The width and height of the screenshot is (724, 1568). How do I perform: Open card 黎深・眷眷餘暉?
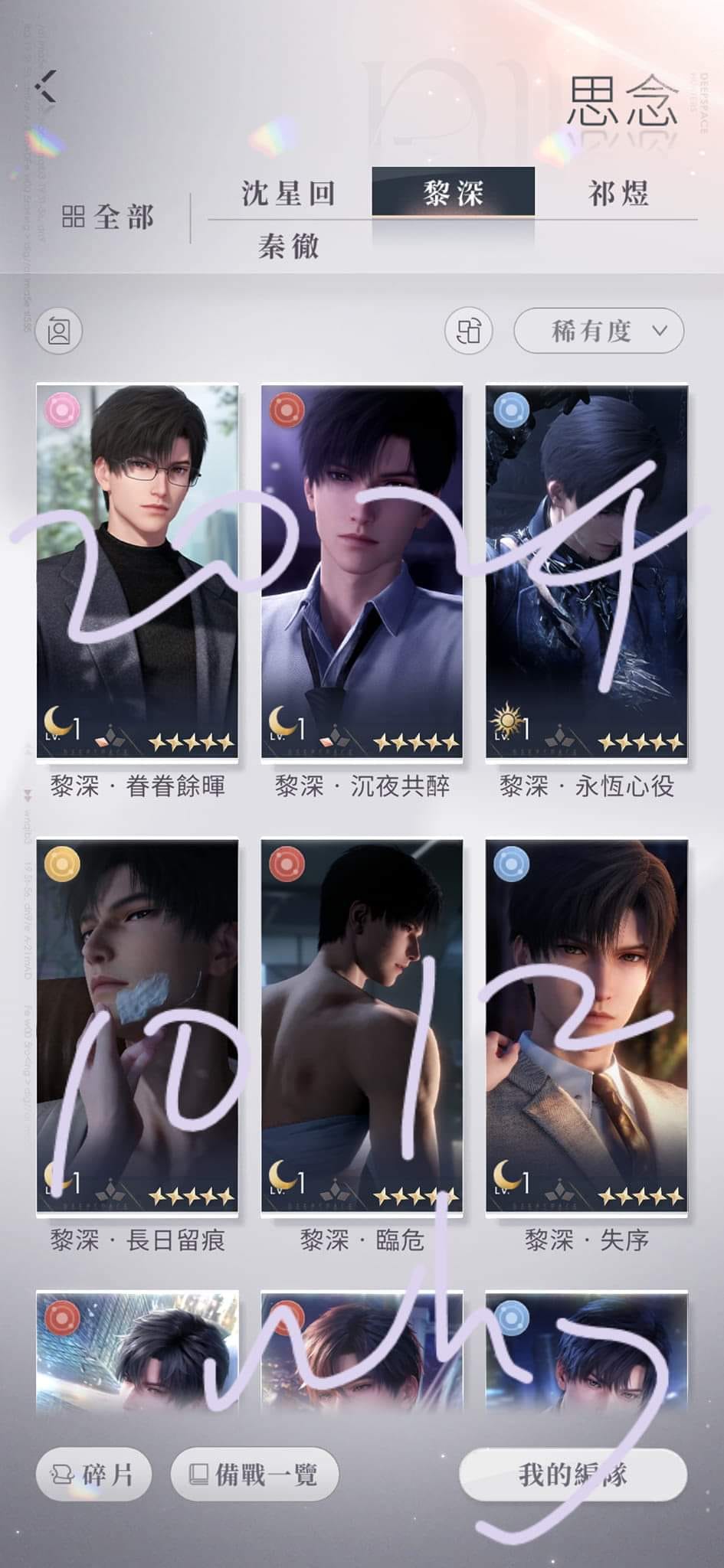(137, 571)
